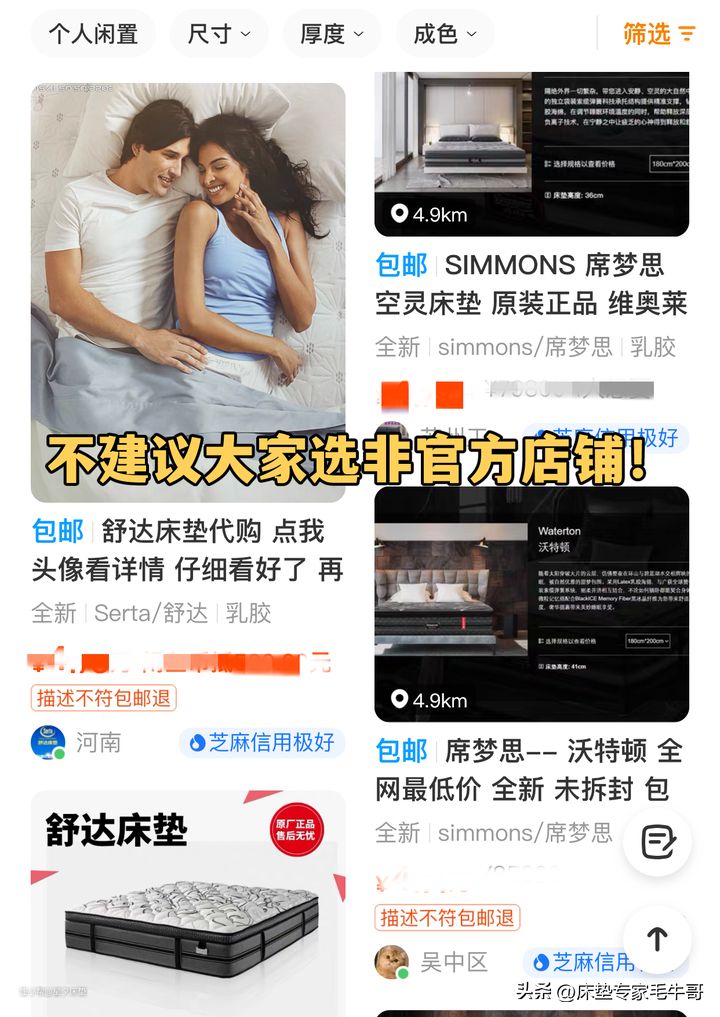Tap the floating feedback note icon
The height and width of the screenshot is (1017, 720).
657,842
